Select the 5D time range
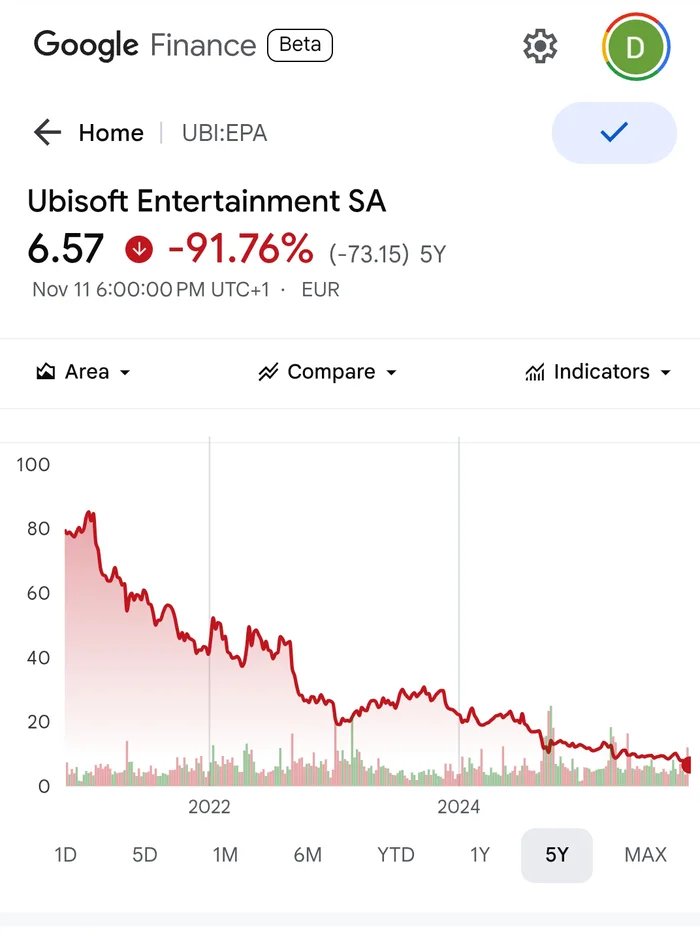Viewport: 700px width, 936px height. (145, 855)
